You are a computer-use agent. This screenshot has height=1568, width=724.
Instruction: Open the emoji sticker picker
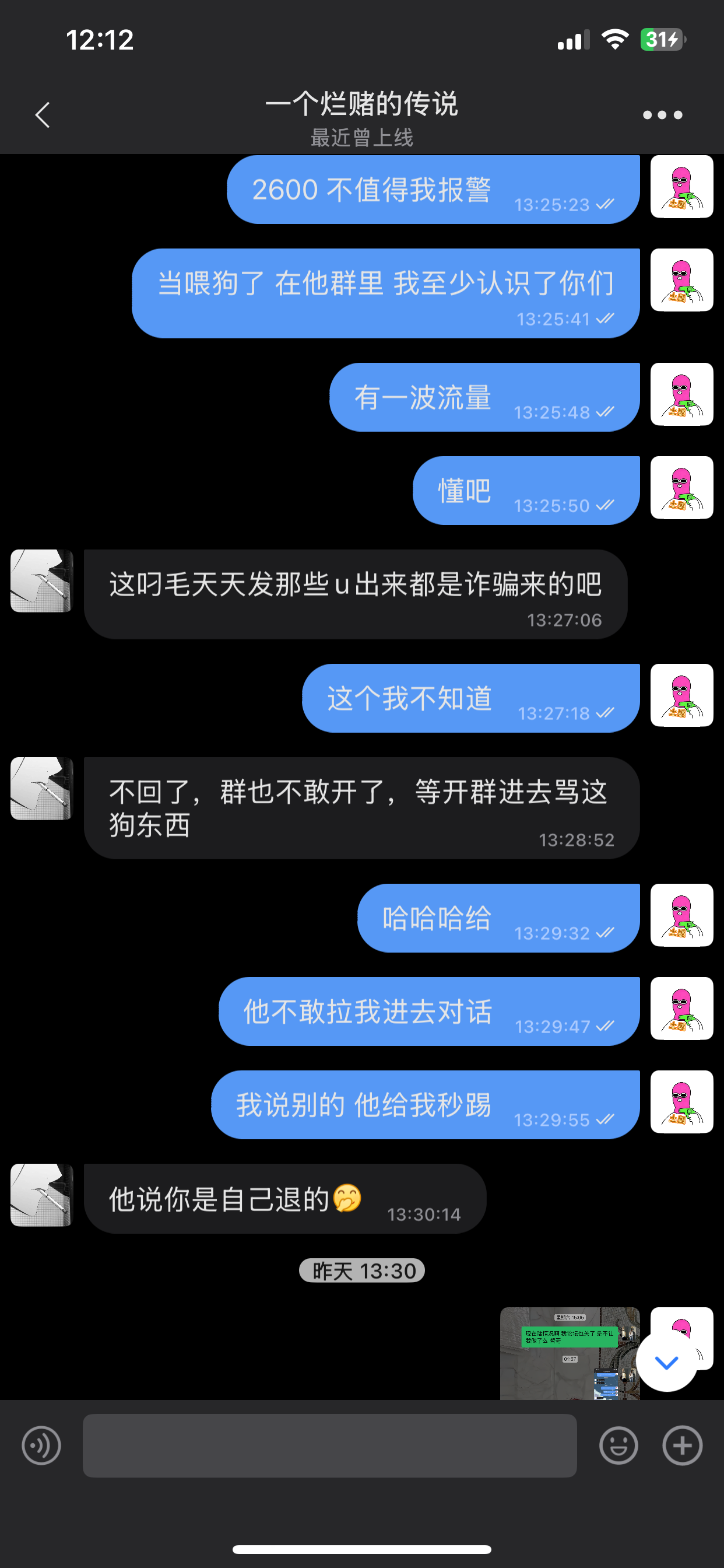click(618, 1445)
